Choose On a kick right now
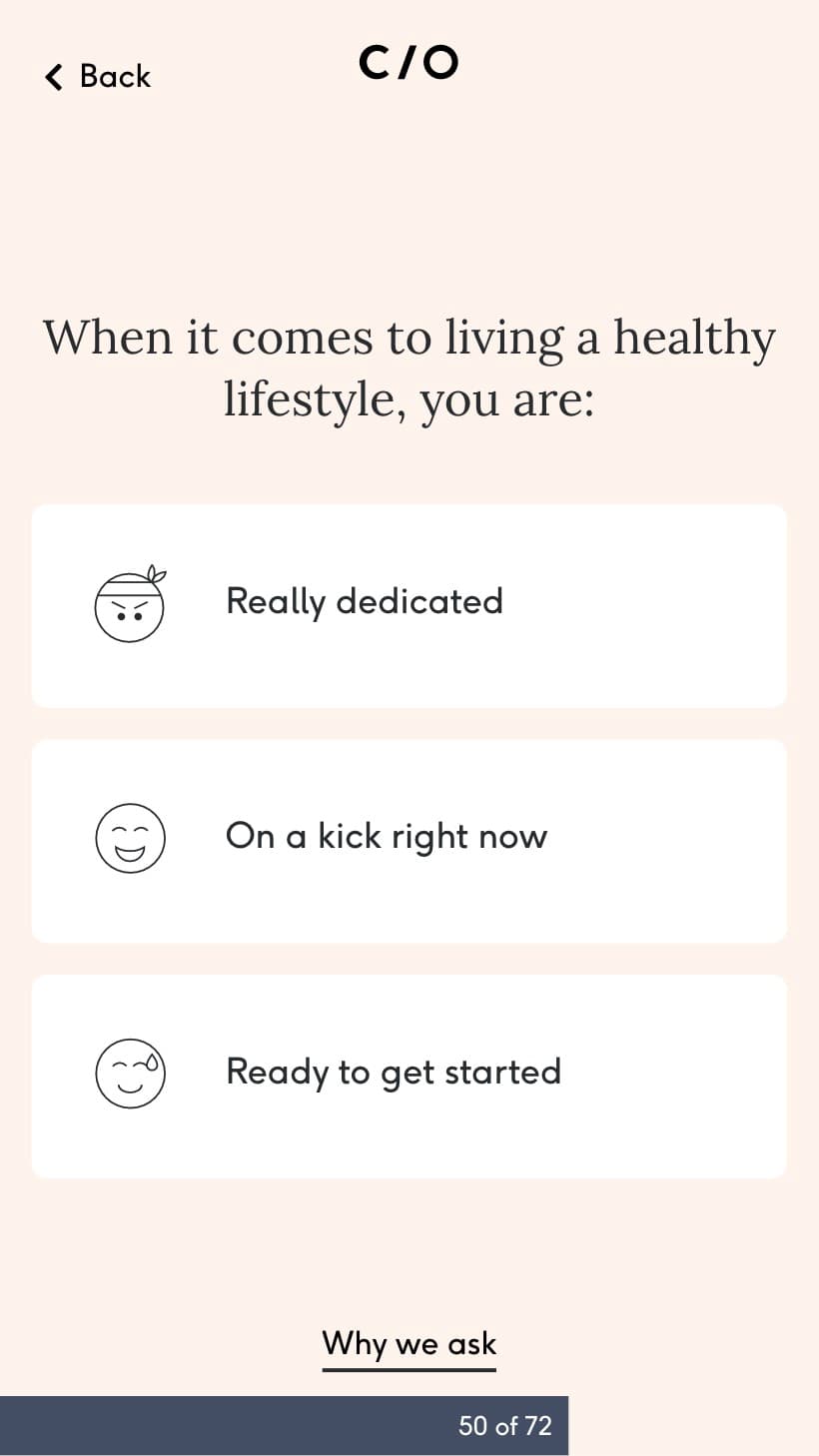Screen dimensions: 819x1456 (409, 841)
